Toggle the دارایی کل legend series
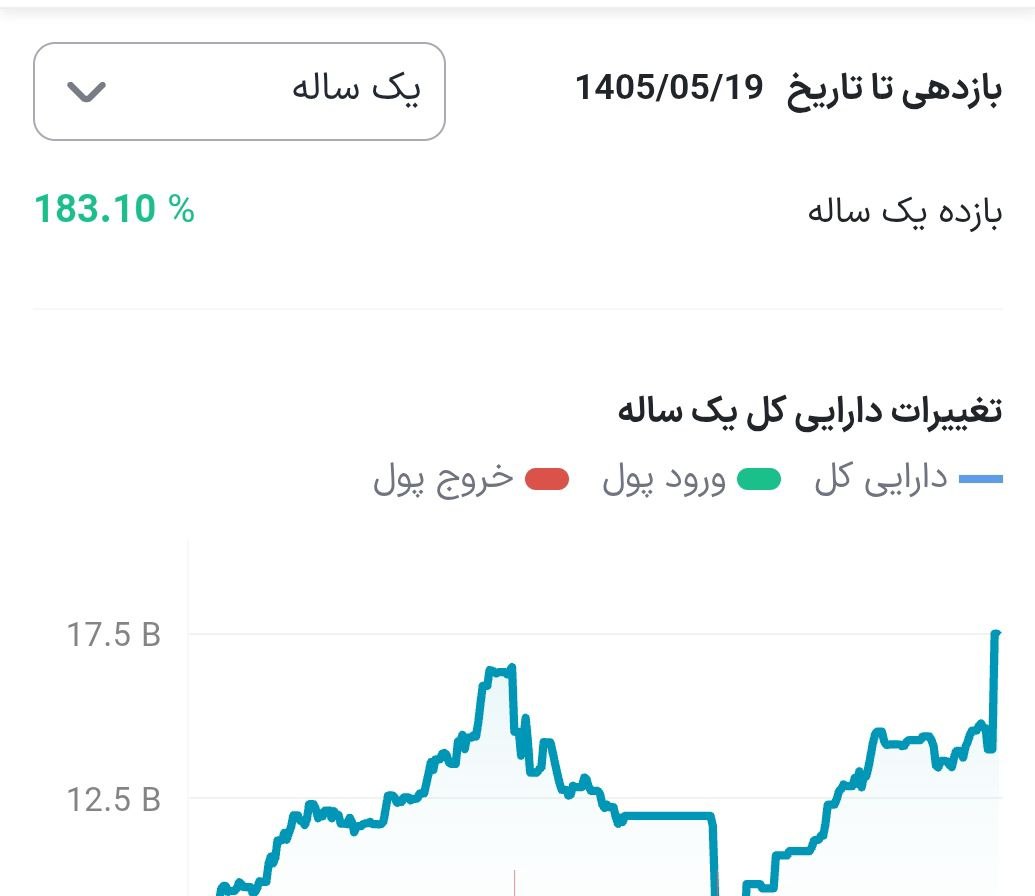 pyautogui.click(x=909, y=478)
